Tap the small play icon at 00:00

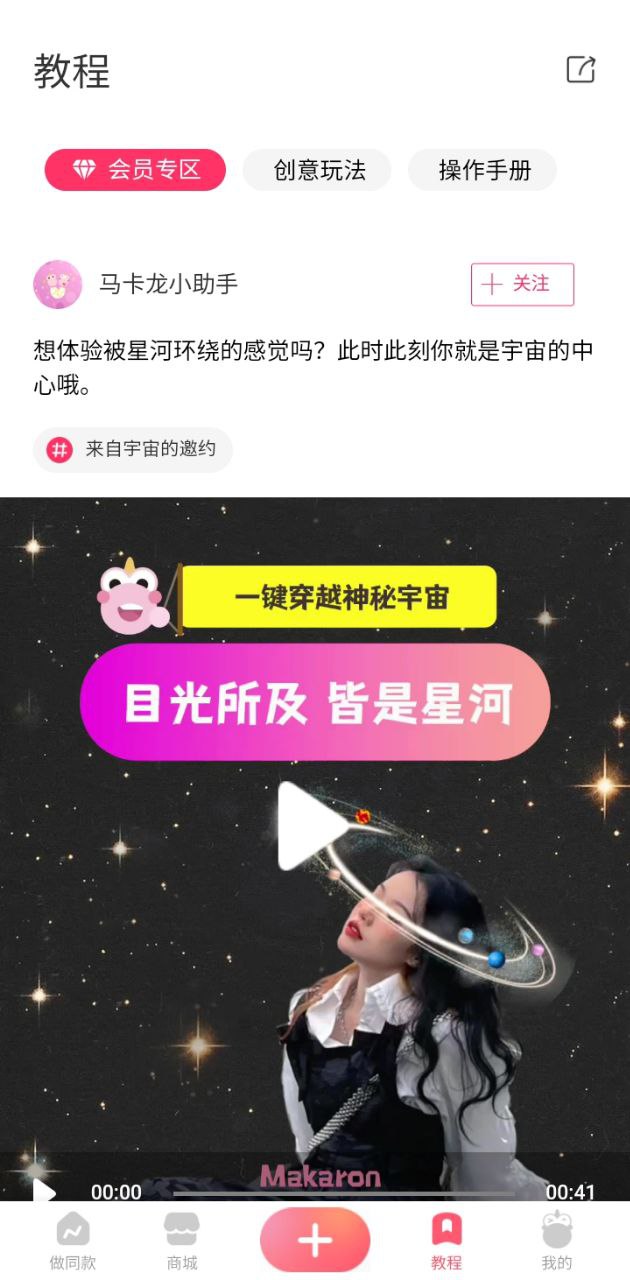(x=43, y=1191)
